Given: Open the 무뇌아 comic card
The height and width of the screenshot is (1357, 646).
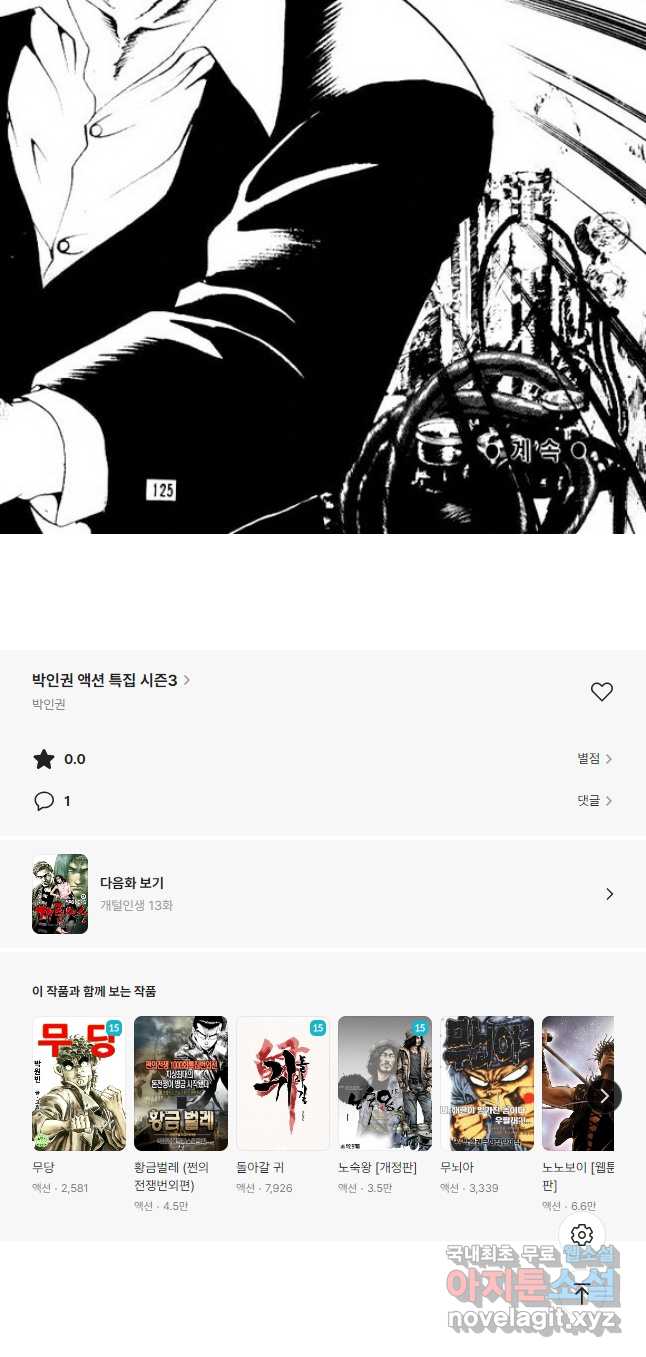Looking at the screenshot, I should (x=487, y=1084).
